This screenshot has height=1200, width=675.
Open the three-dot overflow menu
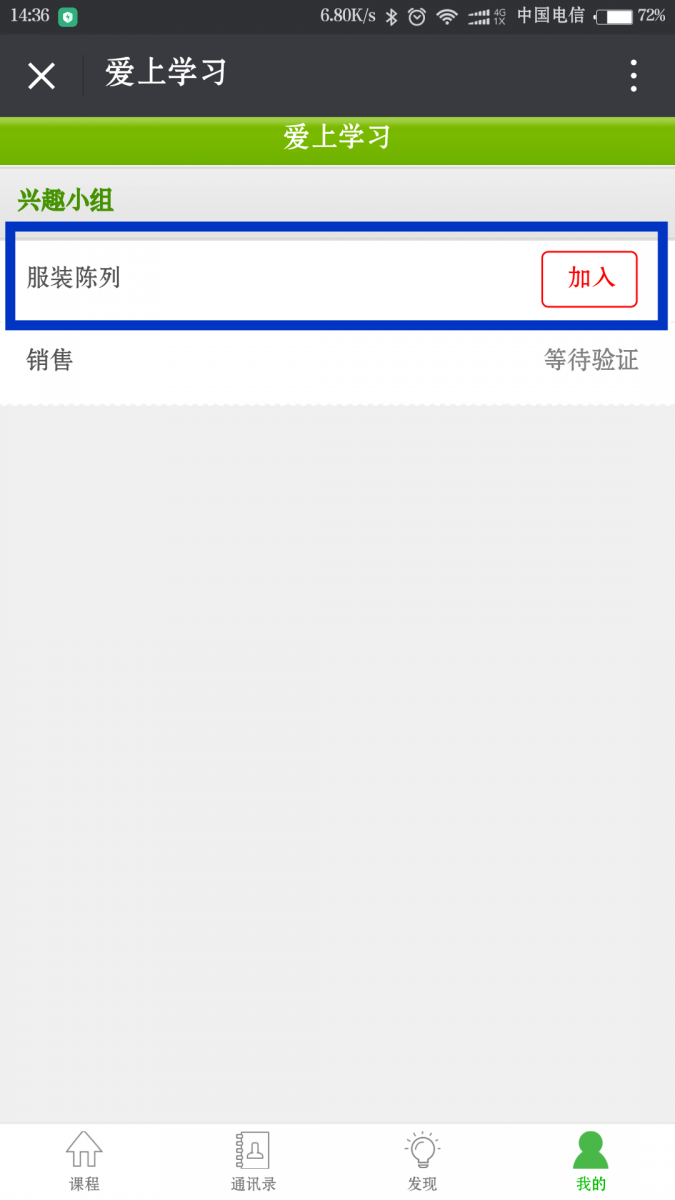(633, 76)
